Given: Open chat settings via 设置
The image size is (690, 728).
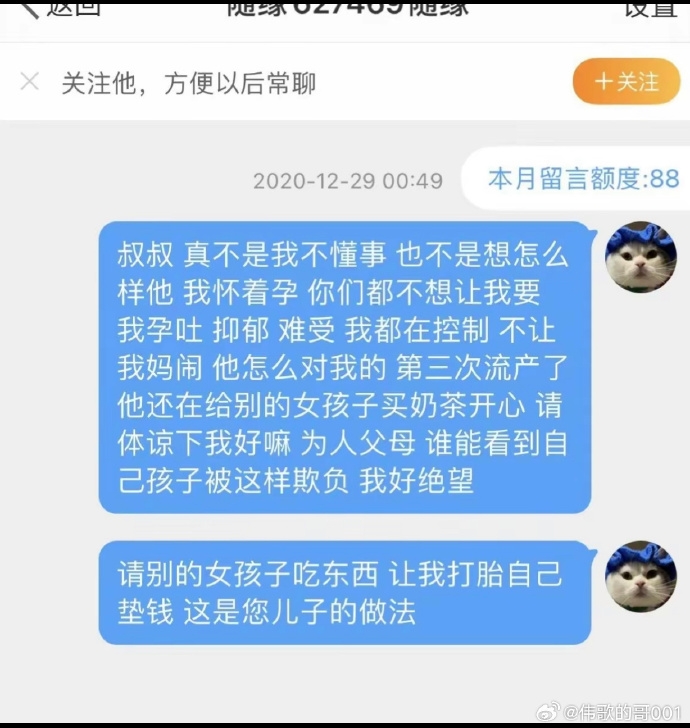Looking at the screenshot, I should [x=650, y=9].
